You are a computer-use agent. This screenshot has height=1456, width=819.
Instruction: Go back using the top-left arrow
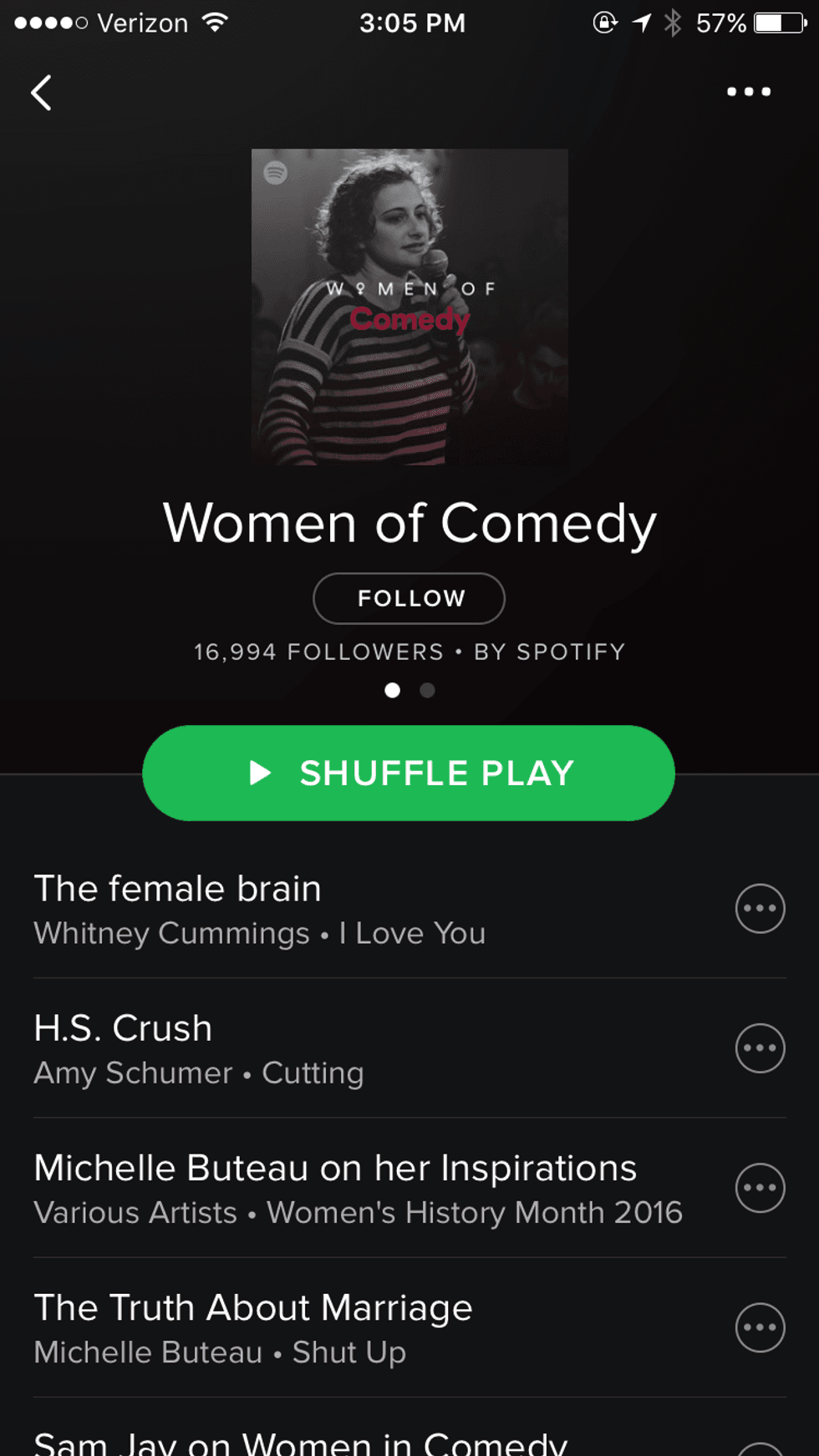point(42,93)
